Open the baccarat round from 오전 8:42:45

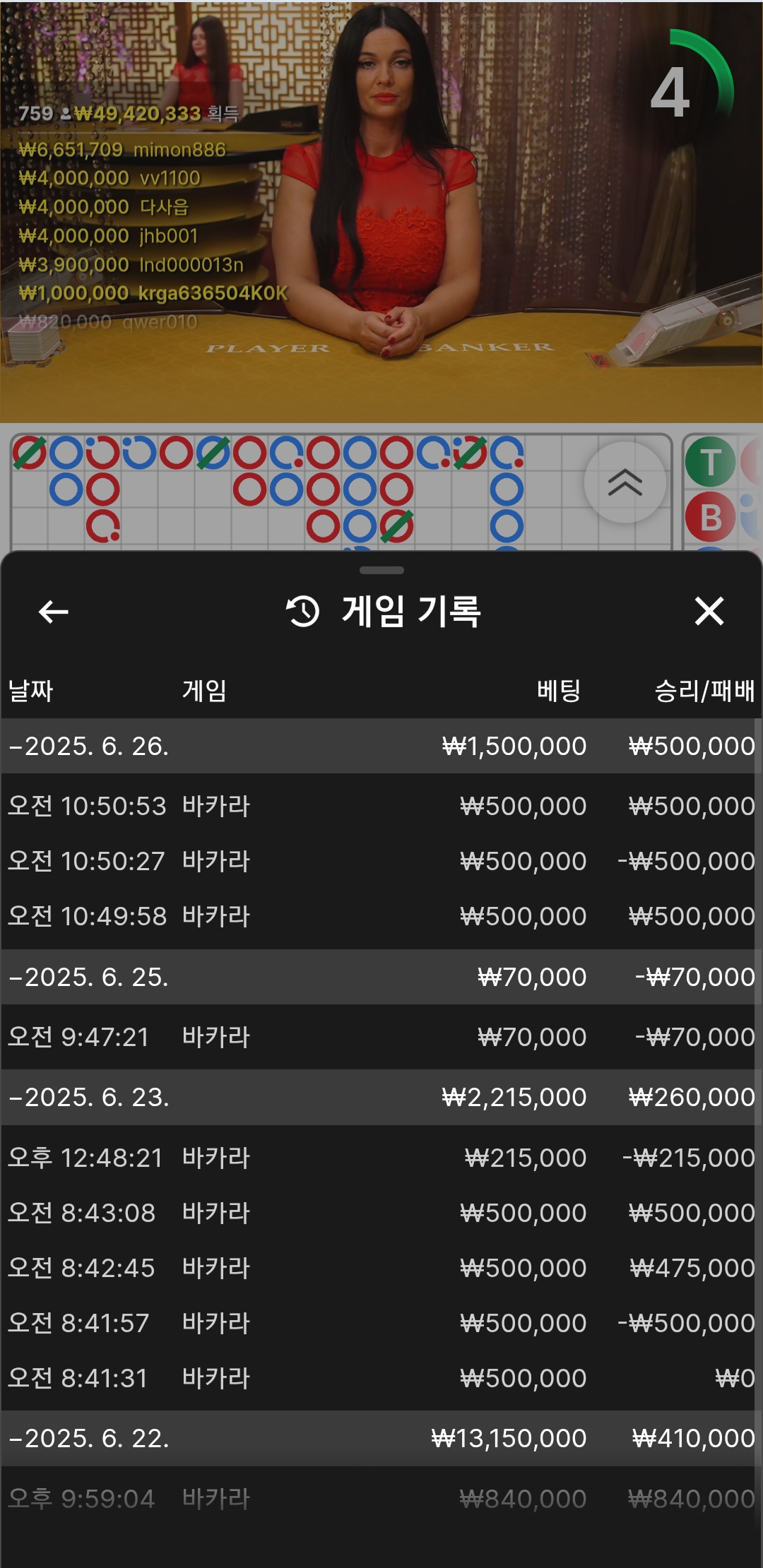(381, 1268)
